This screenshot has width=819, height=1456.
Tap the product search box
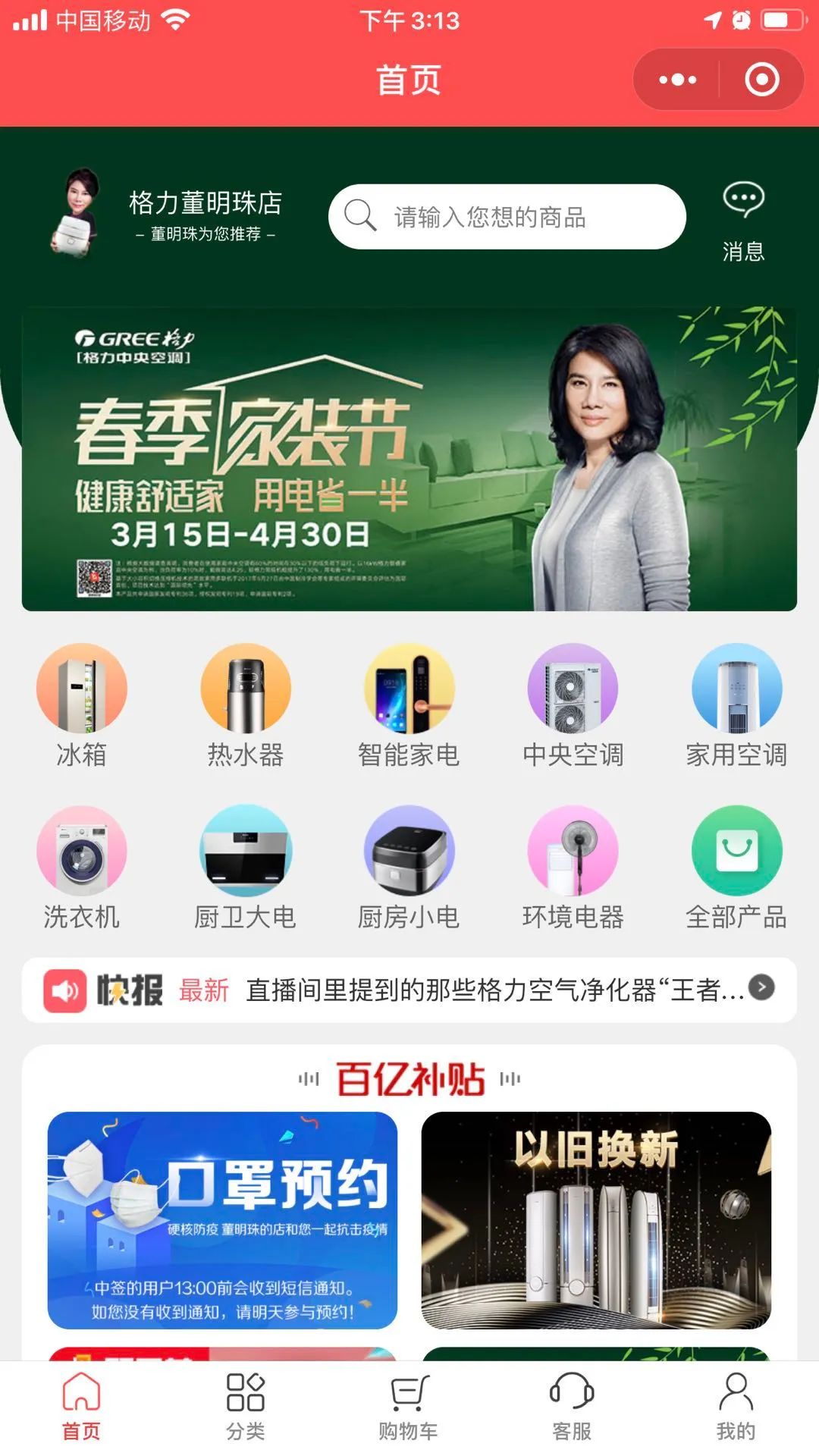(507, 217)
